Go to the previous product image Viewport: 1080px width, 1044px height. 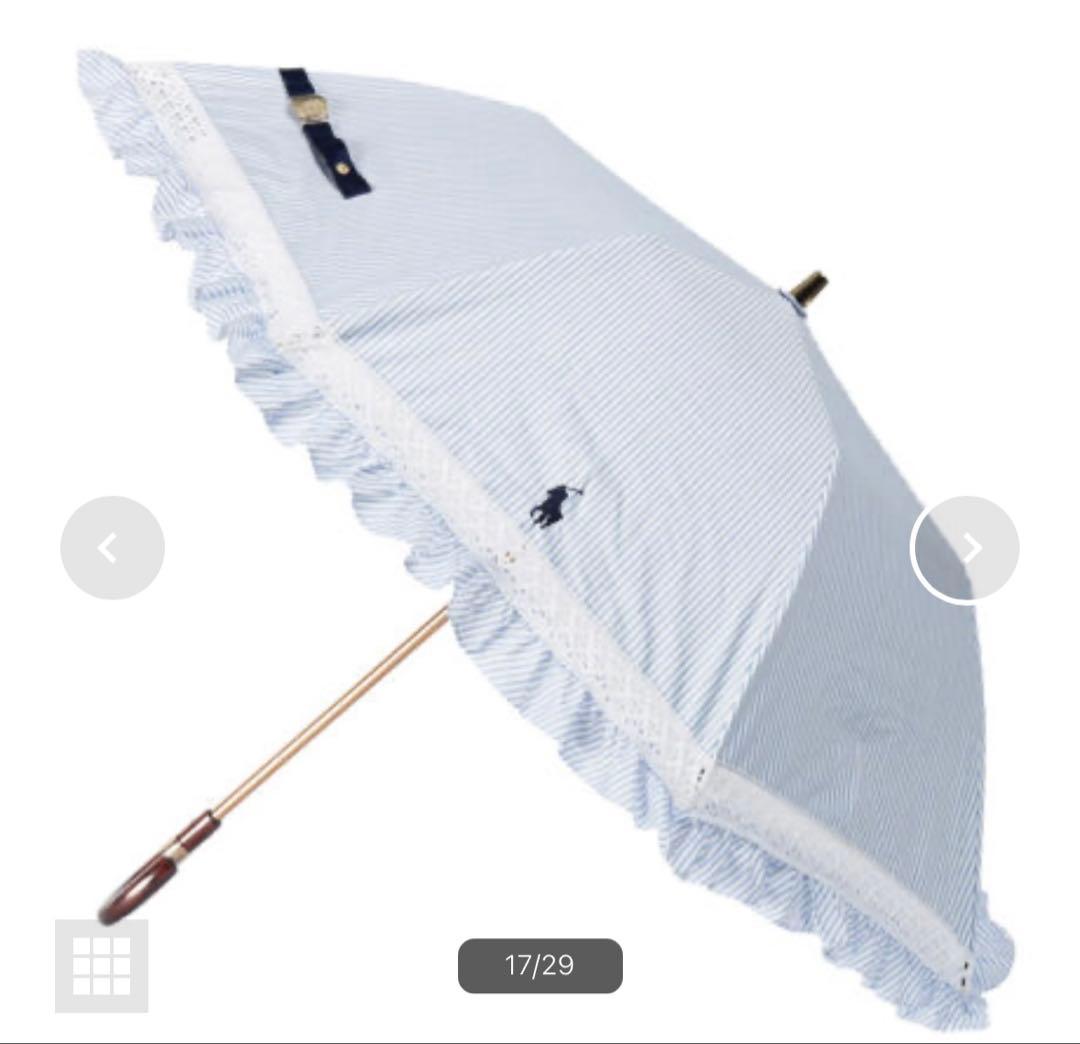tap(112, 548)
